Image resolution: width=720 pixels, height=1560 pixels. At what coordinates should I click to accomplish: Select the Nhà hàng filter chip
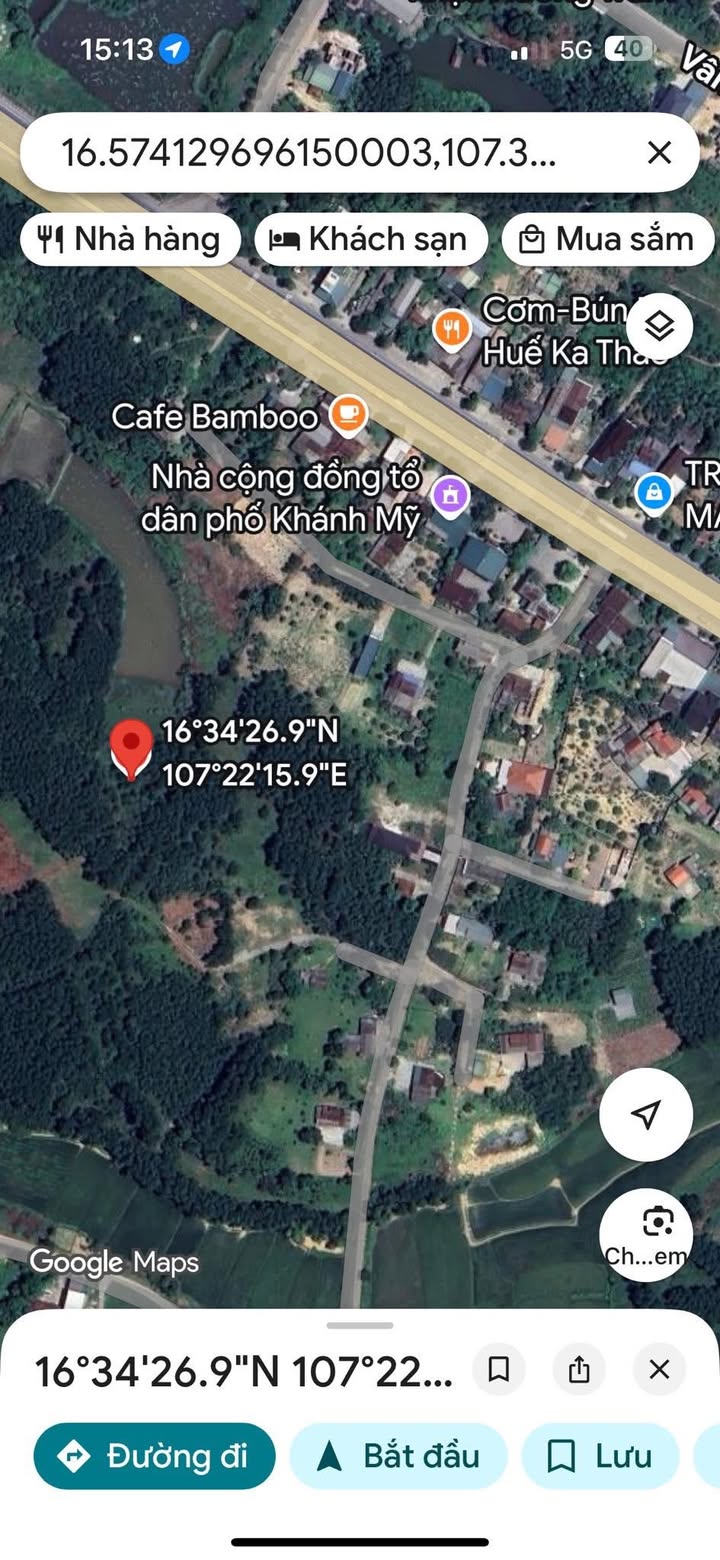pyautogui.click(x=131, y=240)
